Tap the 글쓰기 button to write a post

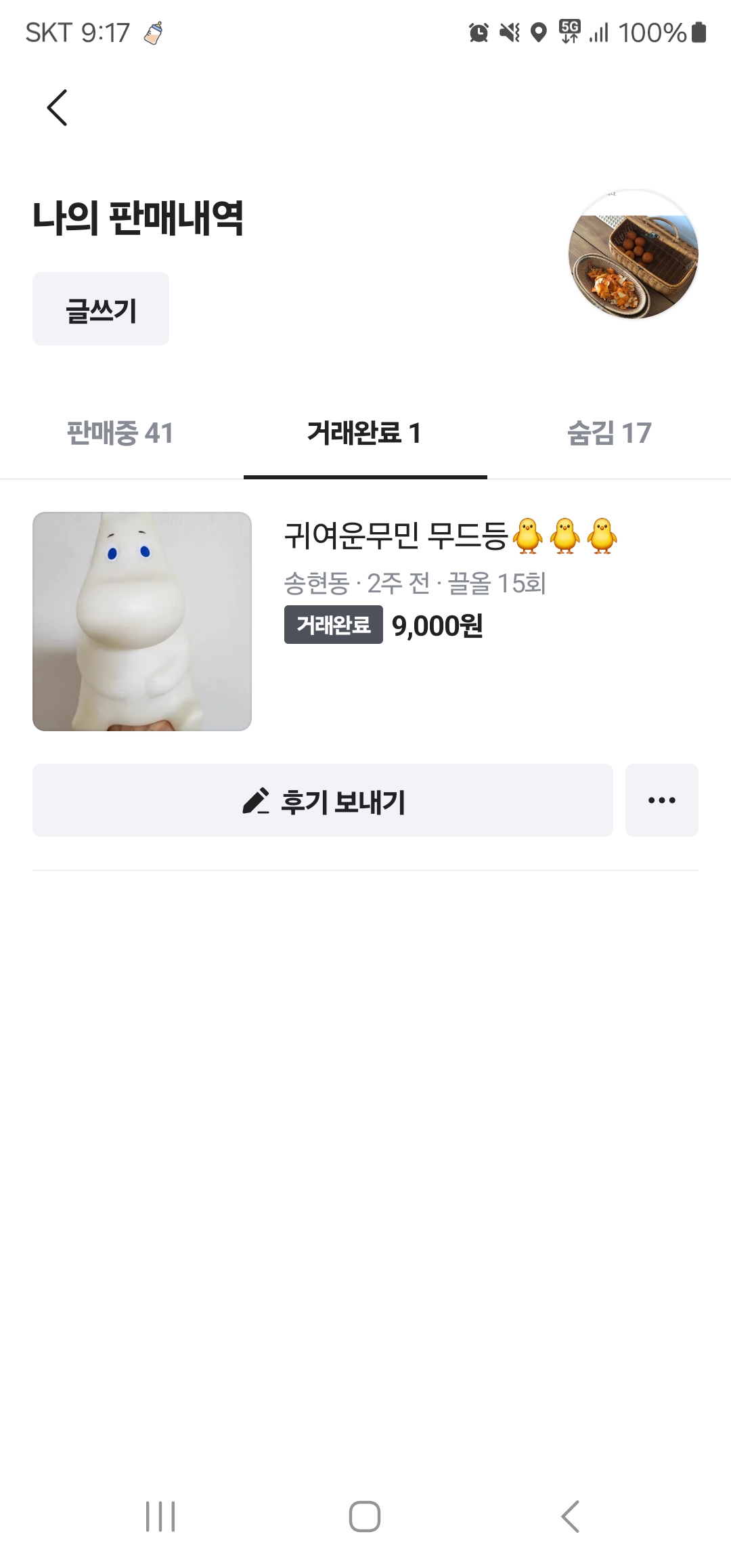(101, 309)
